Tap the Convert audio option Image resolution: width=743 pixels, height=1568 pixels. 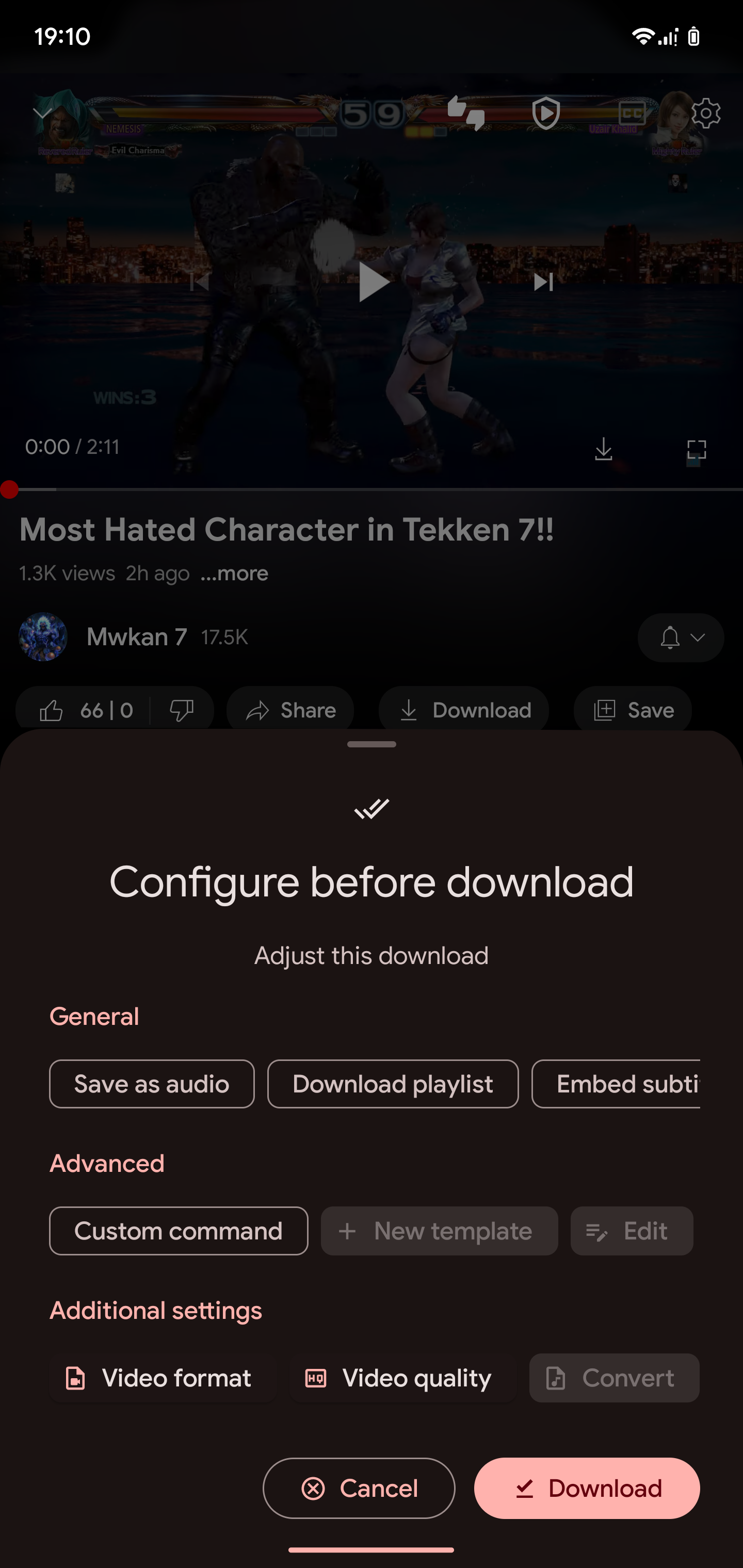[613, 1378]
